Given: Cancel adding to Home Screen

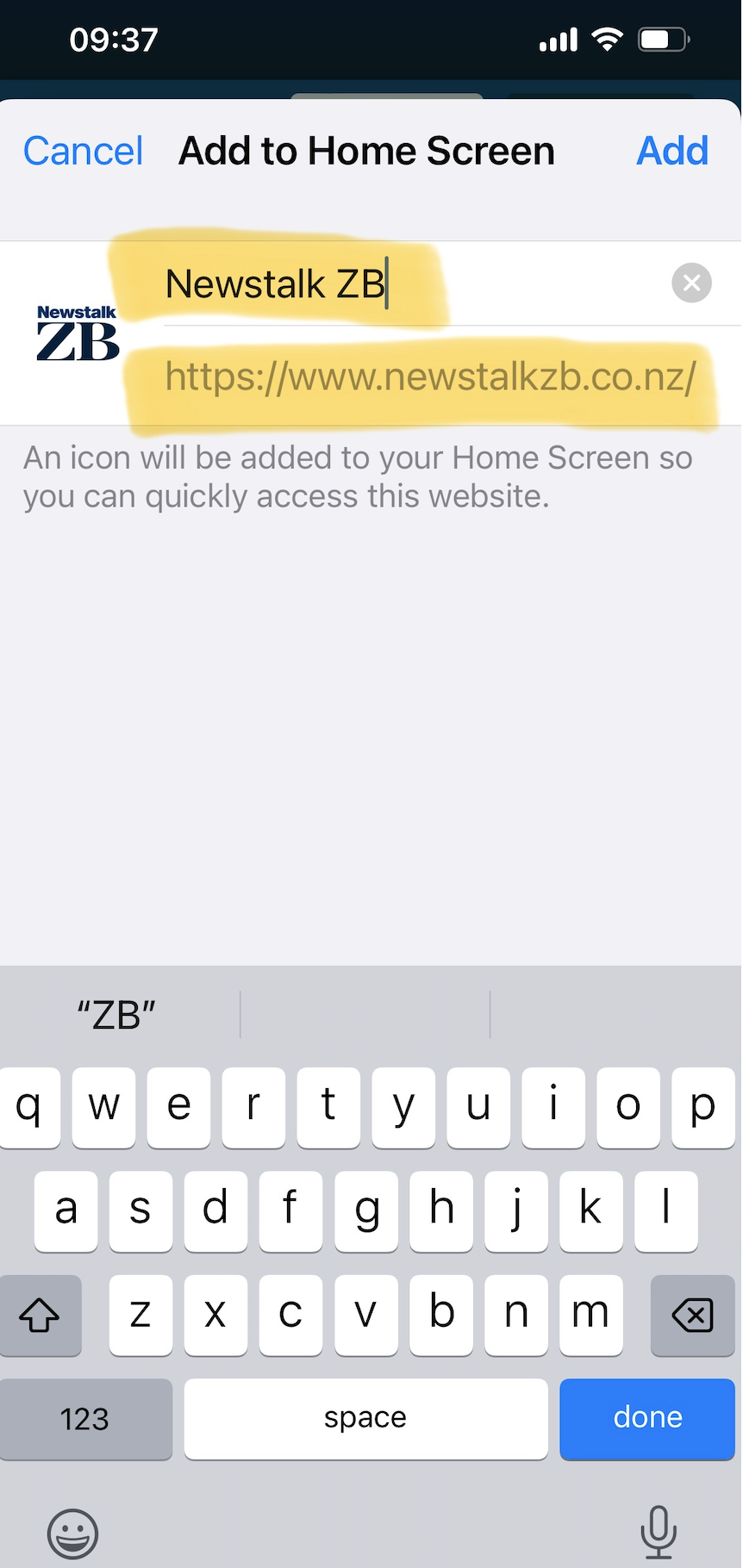Looking at the screenshot, I should click(x=83, y=152).
